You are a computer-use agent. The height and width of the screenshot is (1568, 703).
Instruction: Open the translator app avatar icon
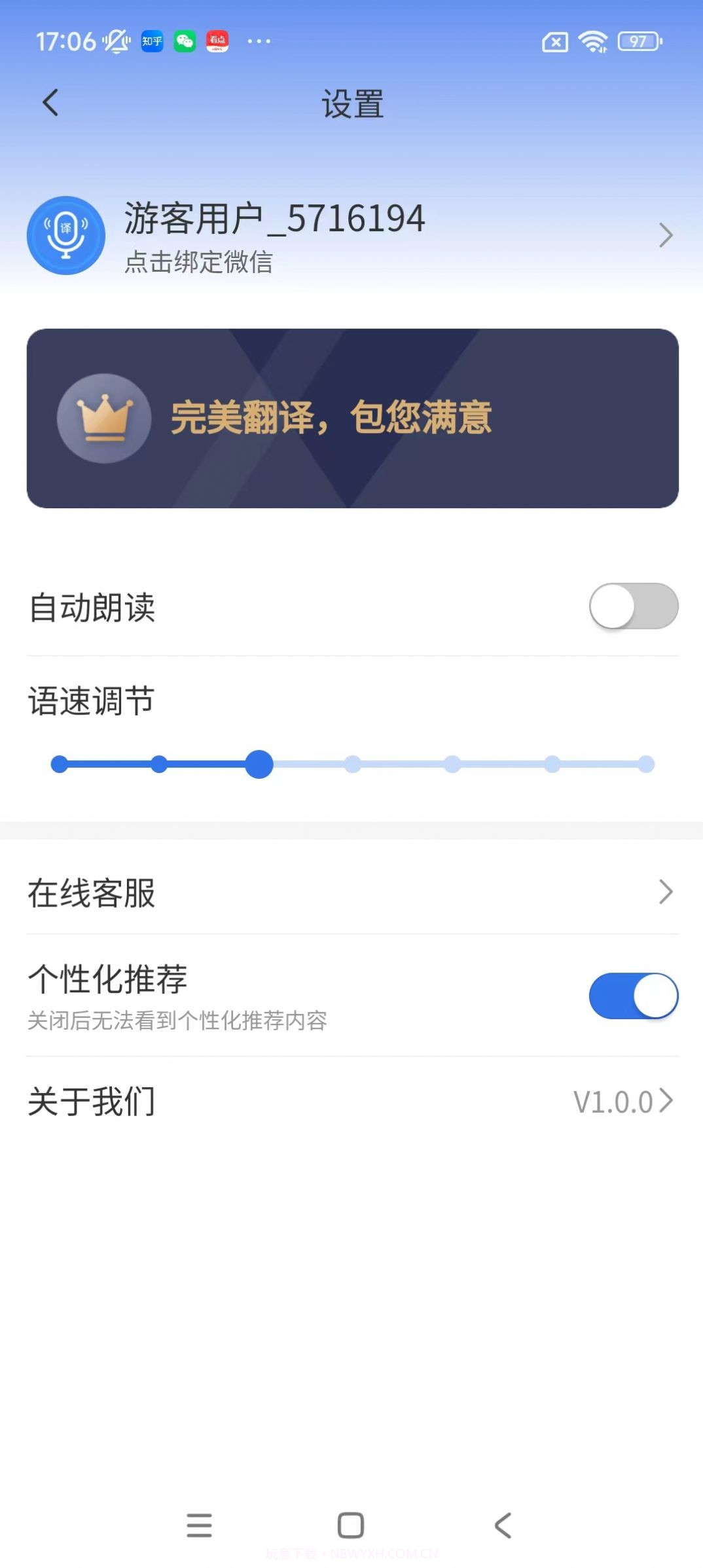point(65,236)
